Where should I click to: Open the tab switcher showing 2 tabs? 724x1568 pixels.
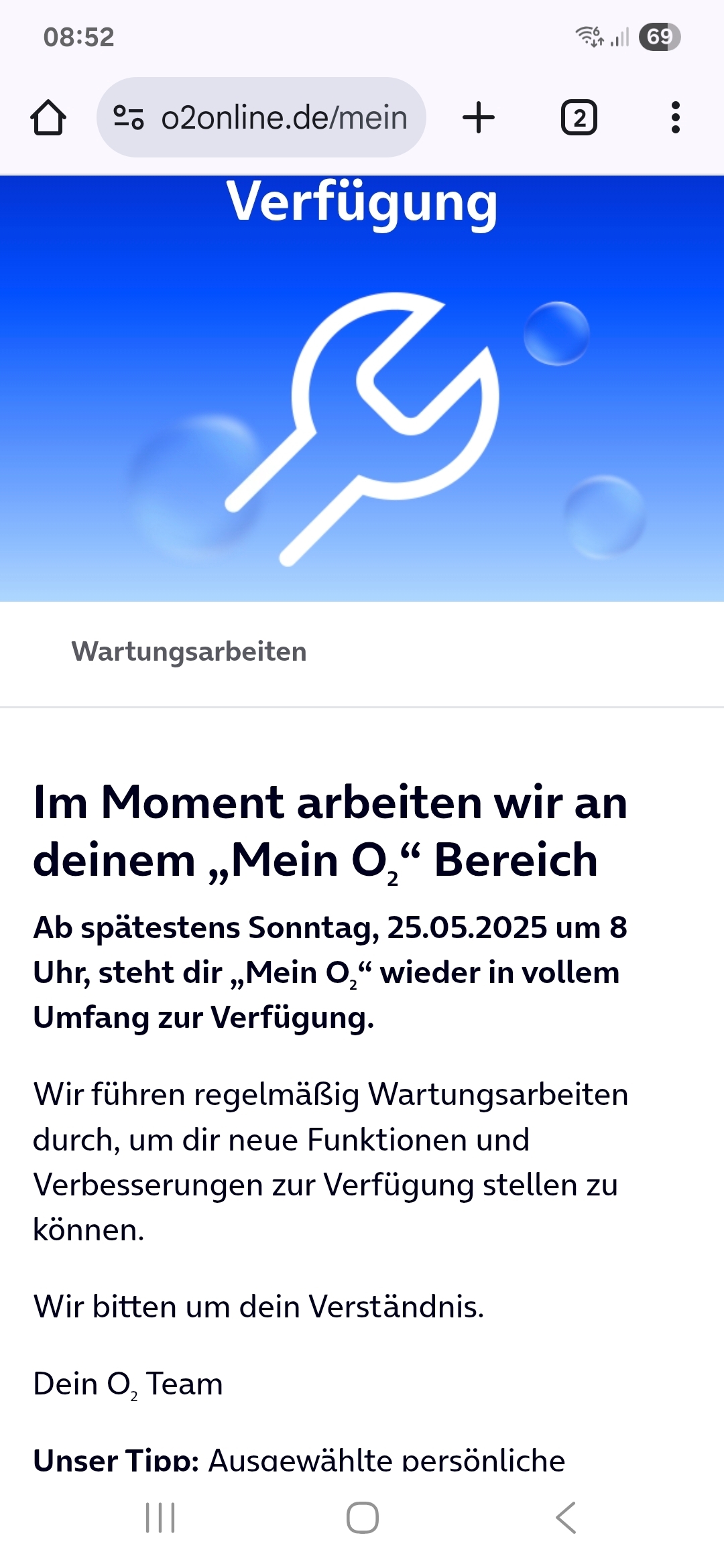[579, 118]
